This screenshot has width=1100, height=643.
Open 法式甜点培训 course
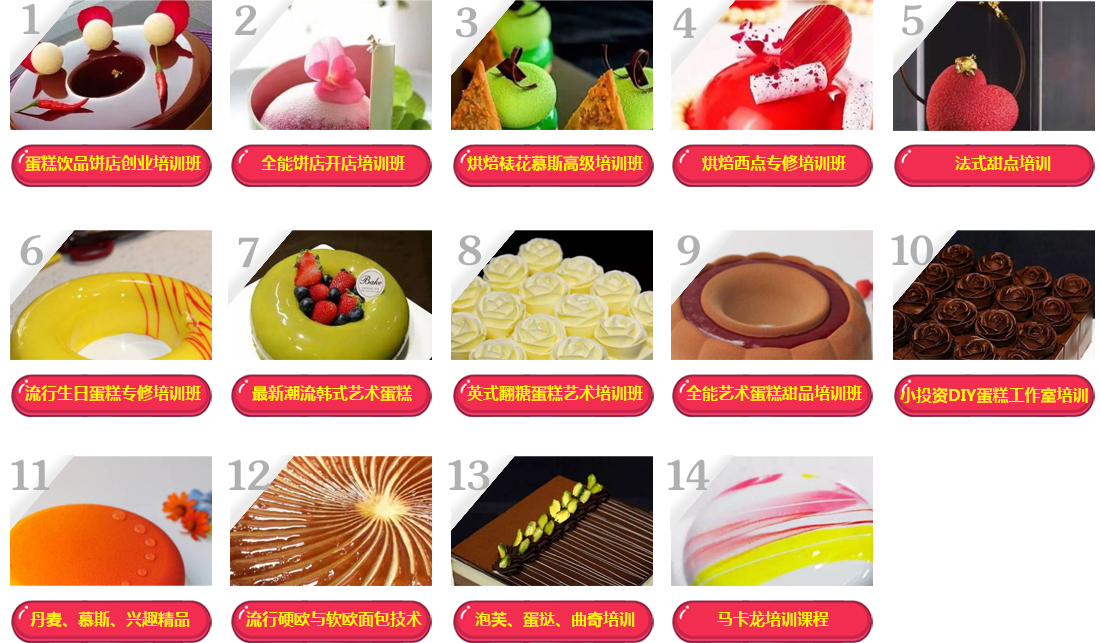pyautogui.click(x=994, y=165)
